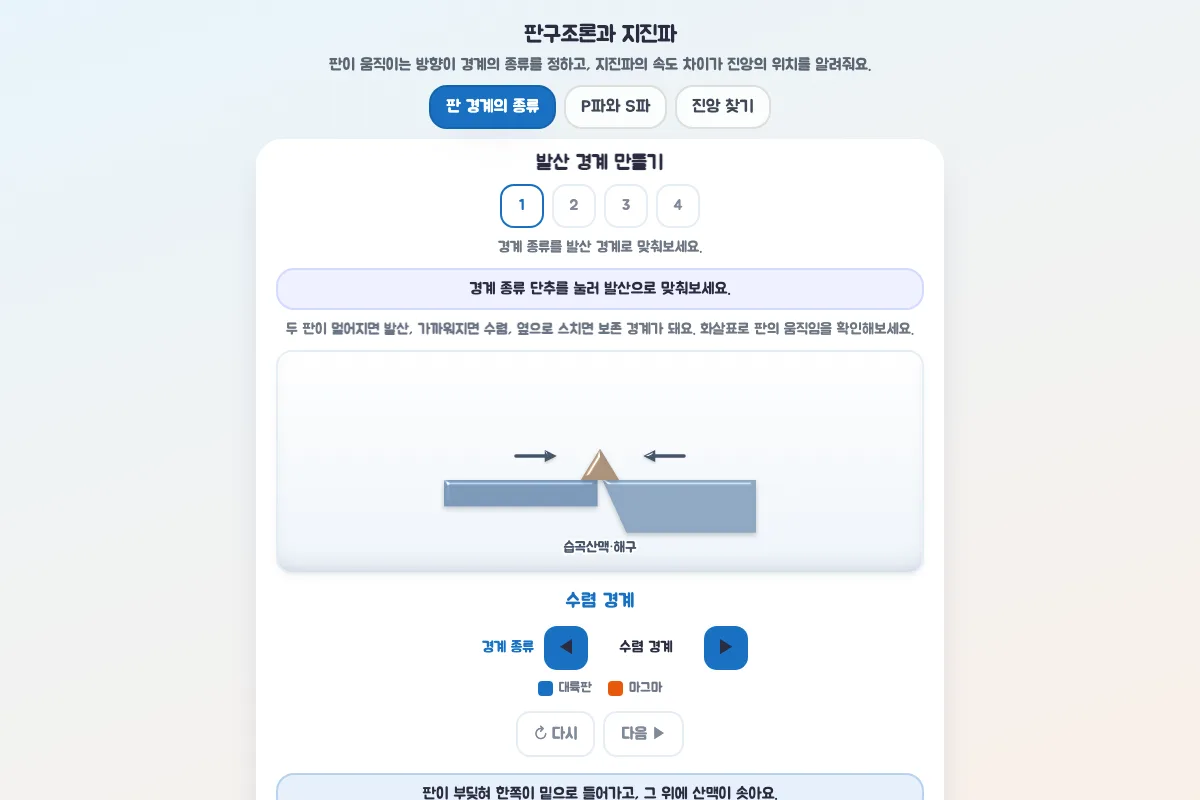Tap the right arrow for next boundary type

(726, 648)
